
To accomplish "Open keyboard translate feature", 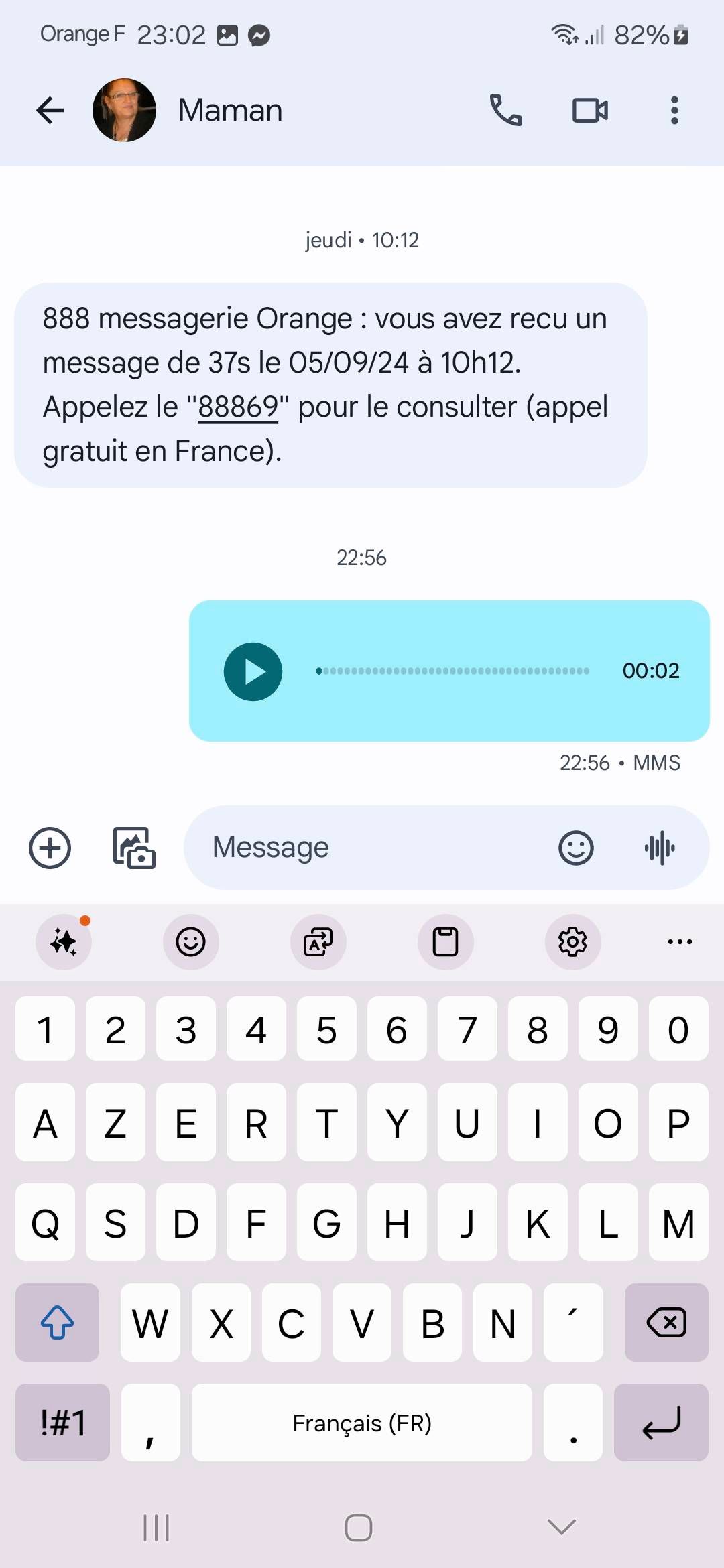I will coord(318,942).
